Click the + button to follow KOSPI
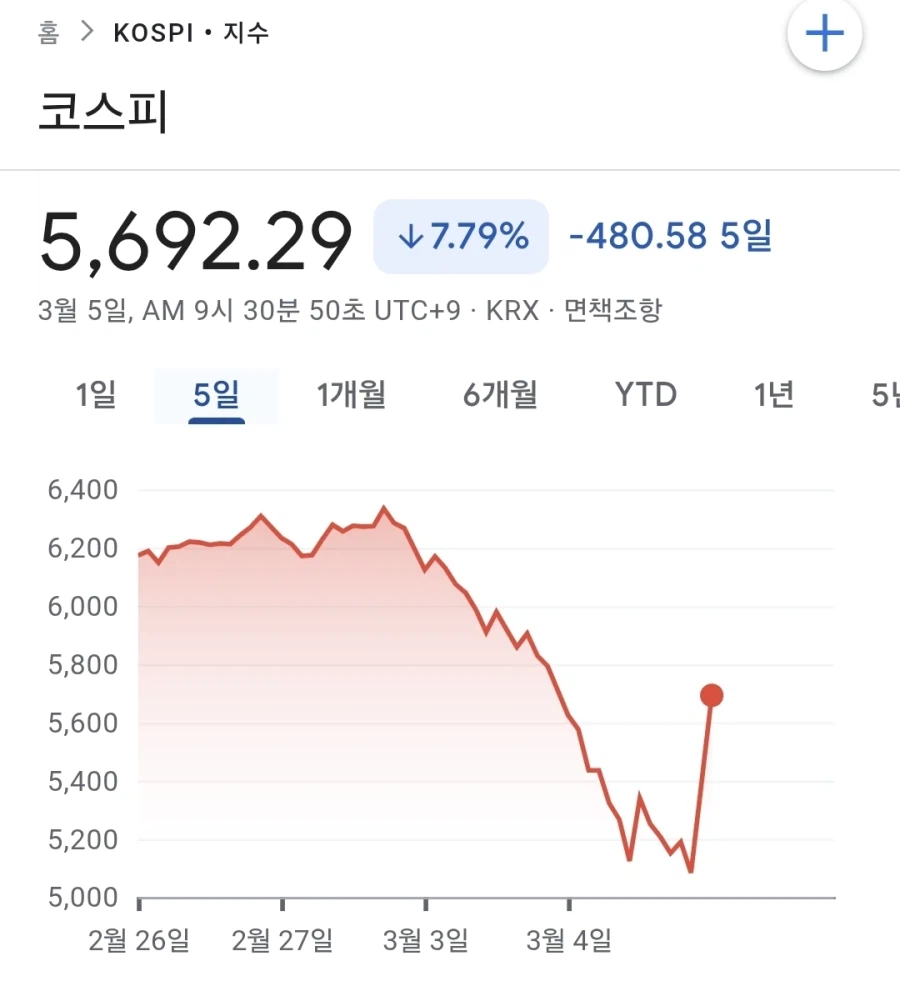Viewport: 900px width, 986px height. pyautogui.click(x=823, y=33)
